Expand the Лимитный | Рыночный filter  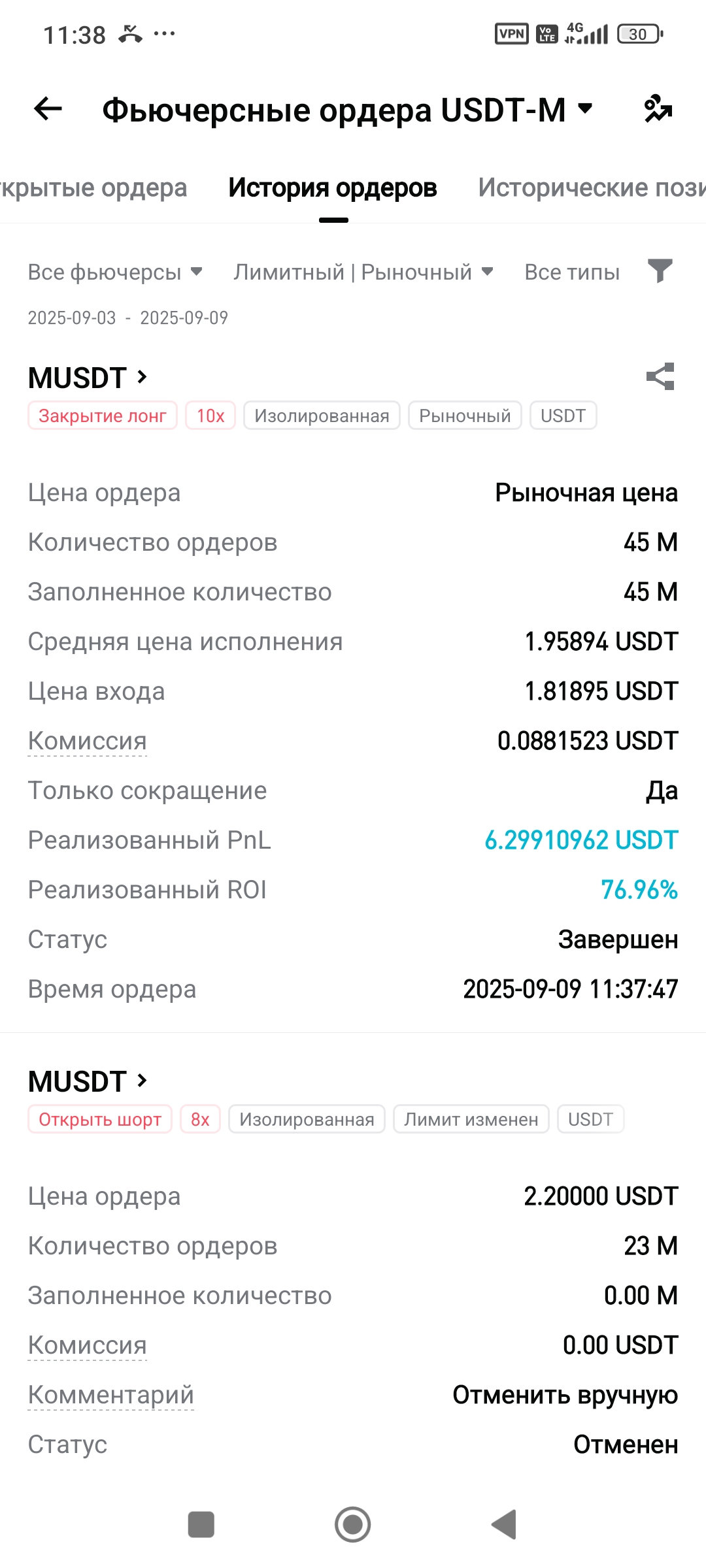point(363,272)
